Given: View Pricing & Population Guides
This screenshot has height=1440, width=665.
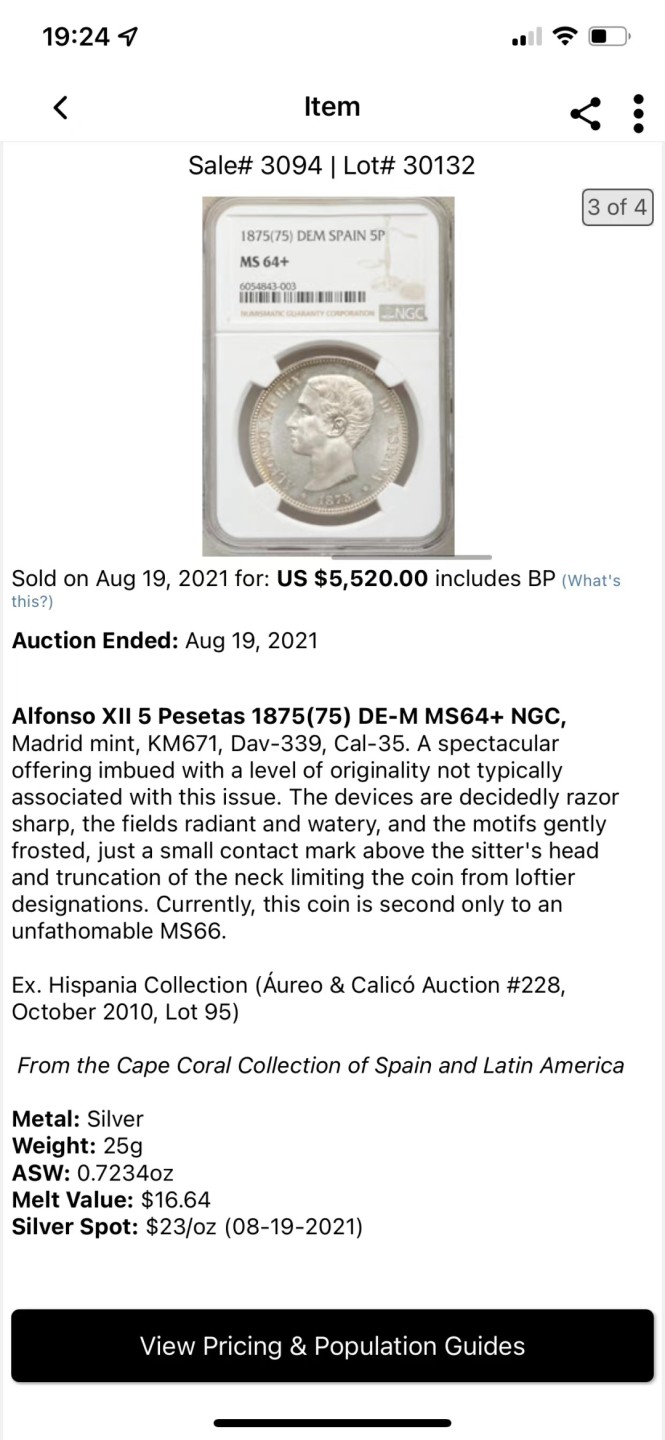Looking at the screenshot, I should click(332, 1346).
